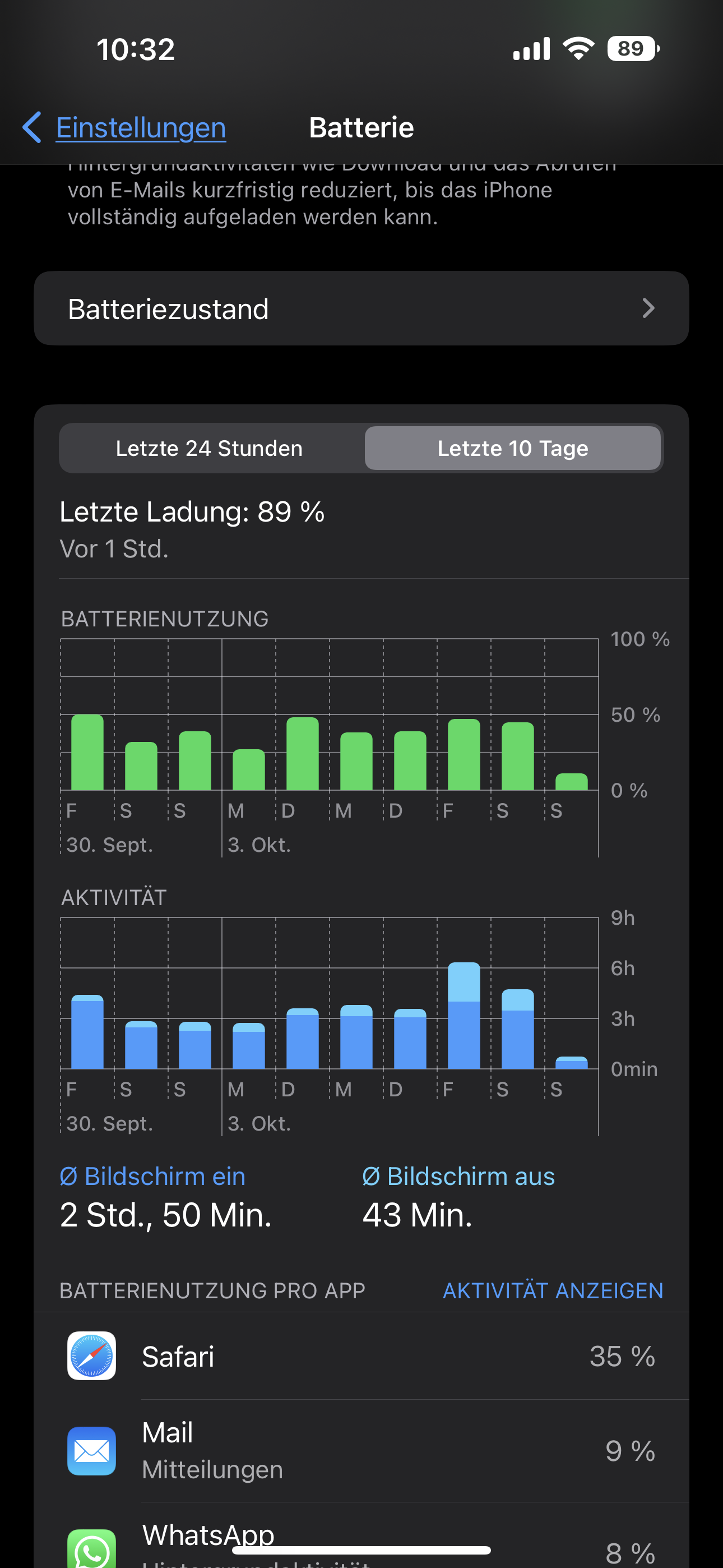The image size is (723, 1568).
Task: Go back to Einstellungen
Action: tap(126, 128)
